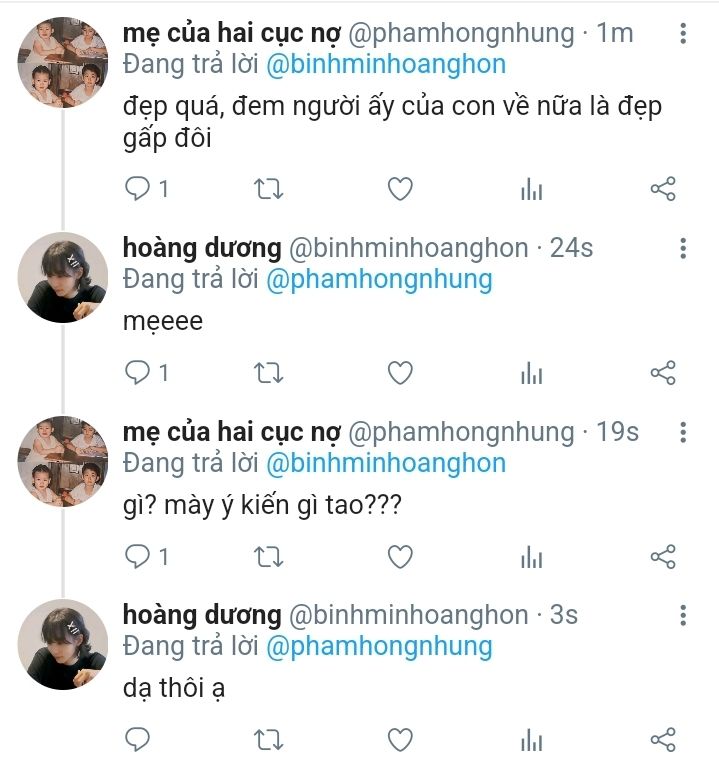Share the "đẹp quá" tweet
The image size is (719, 760).
(x=663, y=189)
